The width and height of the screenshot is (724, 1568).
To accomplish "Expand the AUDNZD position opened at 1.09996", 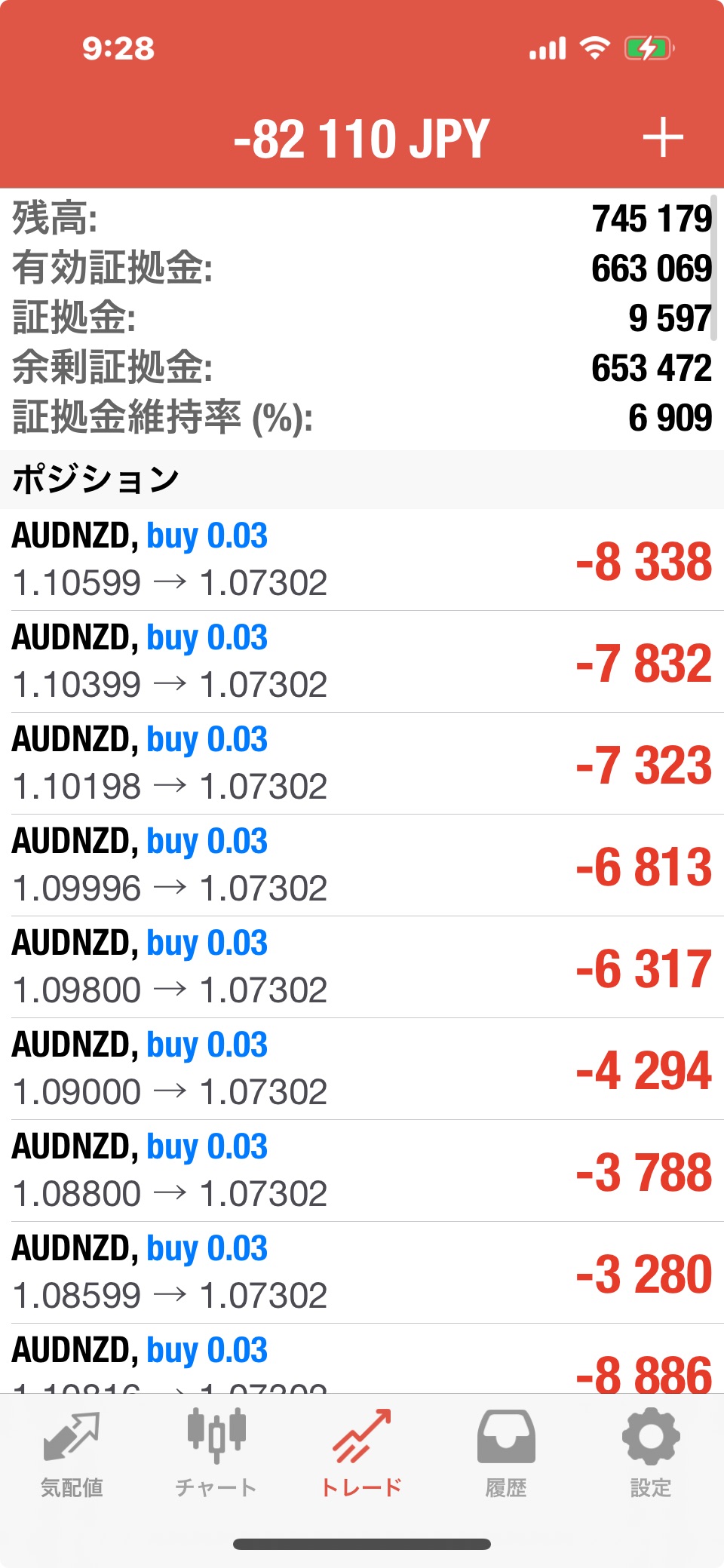I will [x=362, y=865].
